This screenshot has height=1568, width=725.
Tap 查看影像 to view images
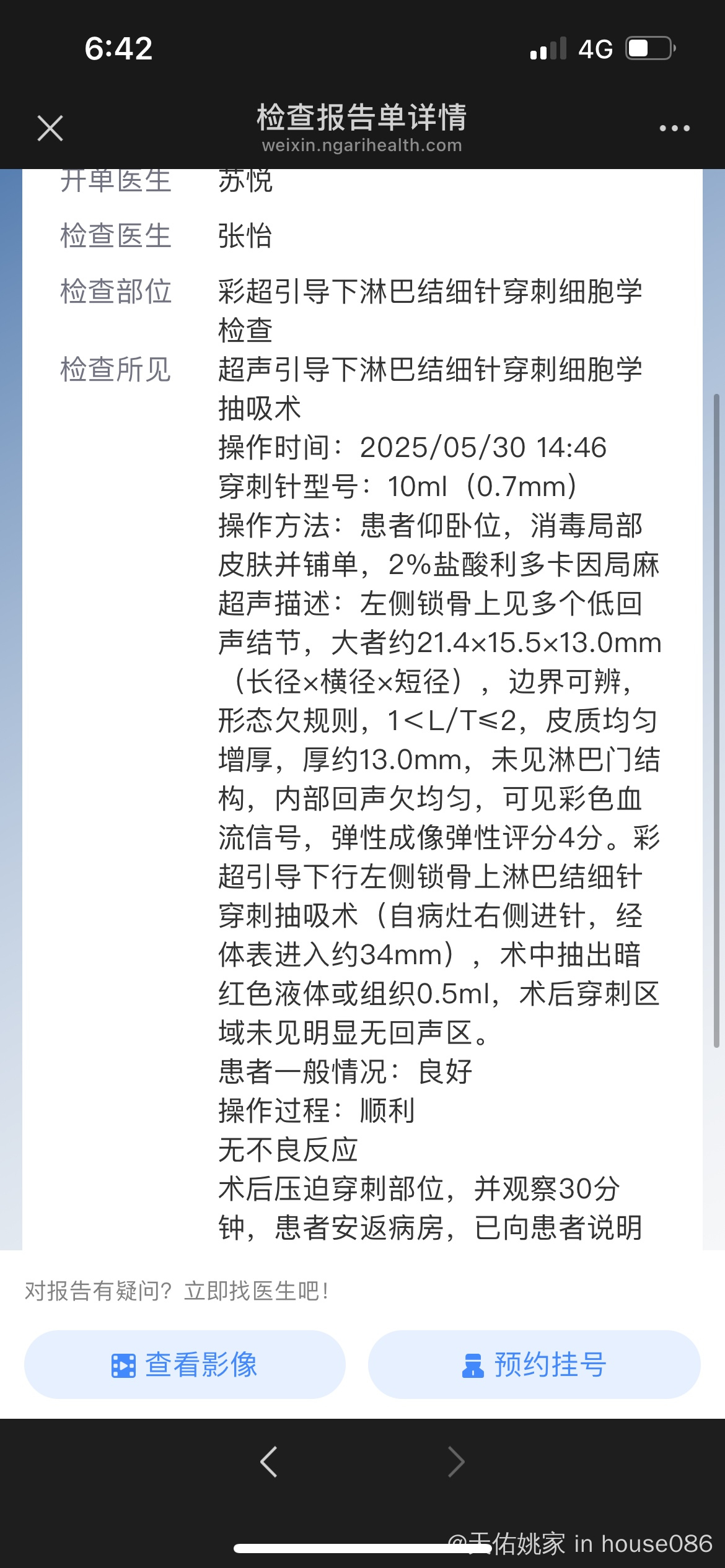(x=185, y=1364)
